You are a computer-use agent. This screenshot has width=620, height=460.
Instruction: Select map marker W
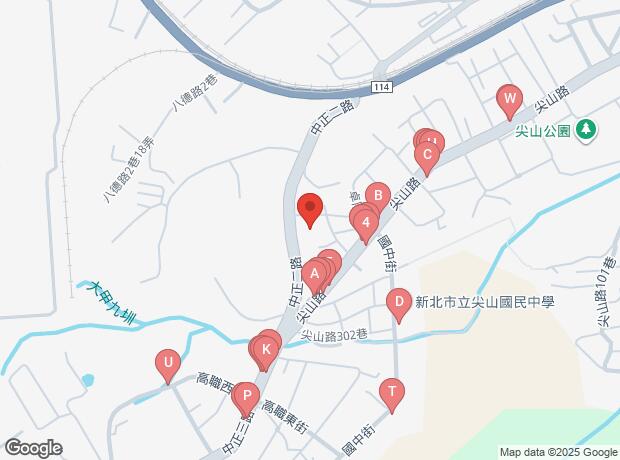pyautogui.click(x=509, y=99)
